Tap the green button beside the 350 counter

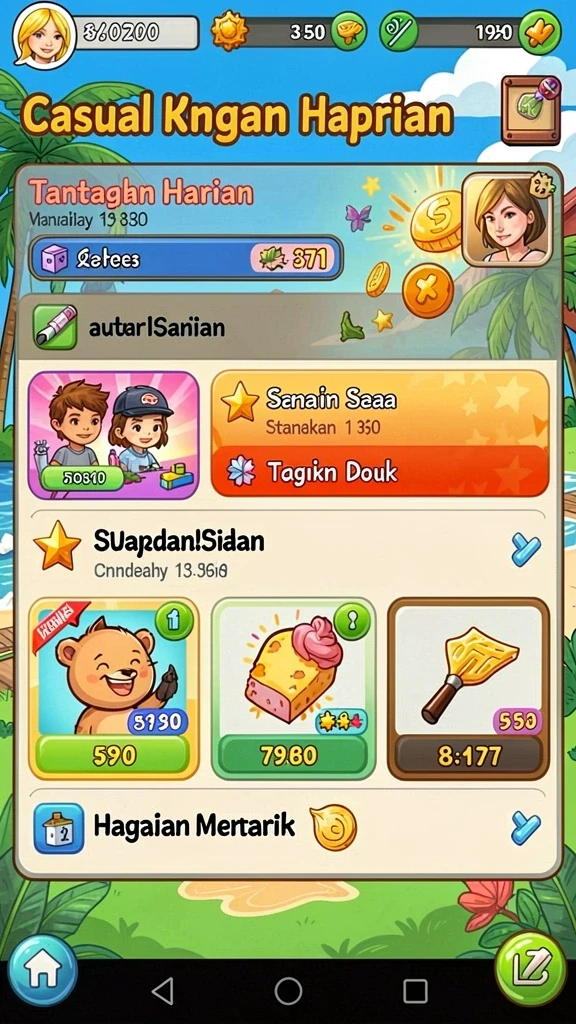349,31
